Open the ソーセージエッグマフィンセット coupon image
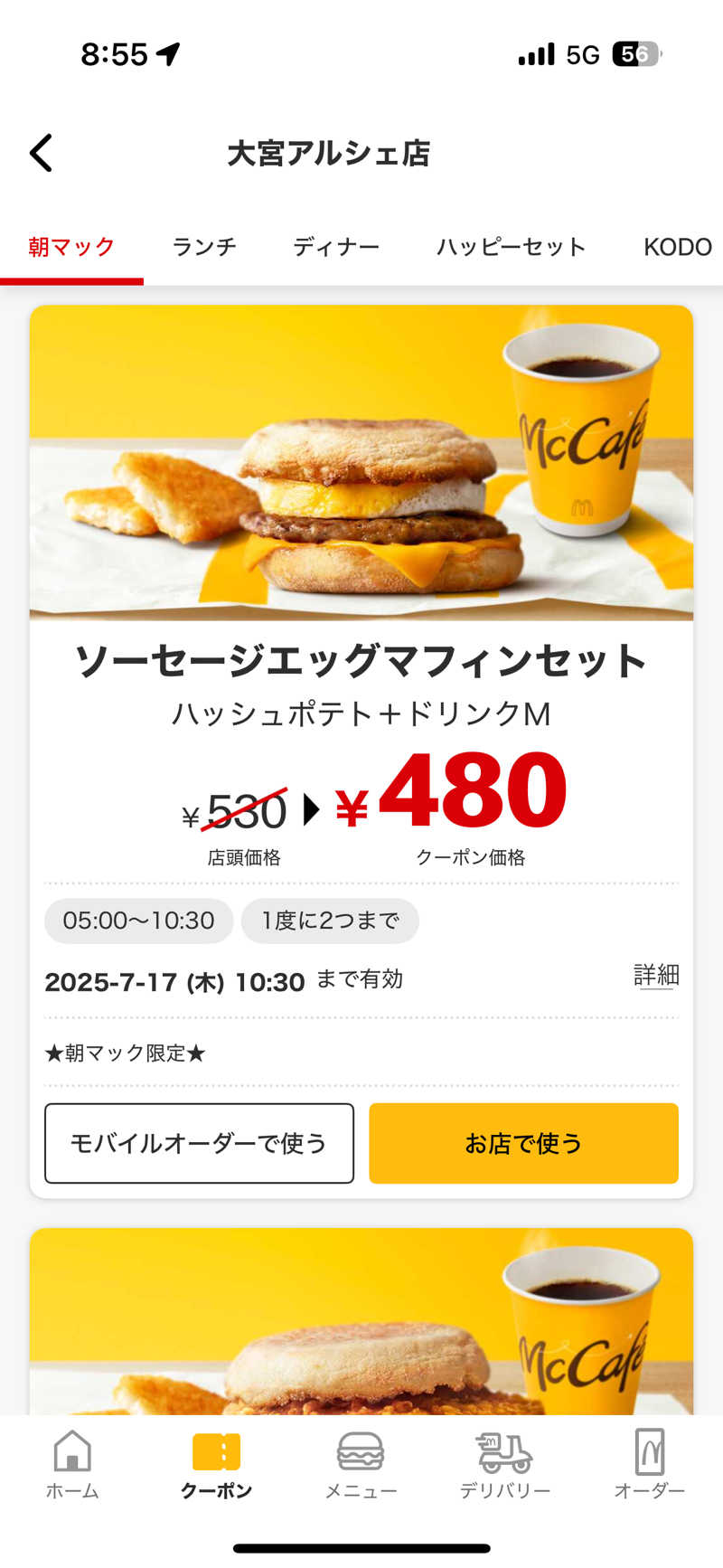The height and width of the screenshot is (1568, 723). 361,463
